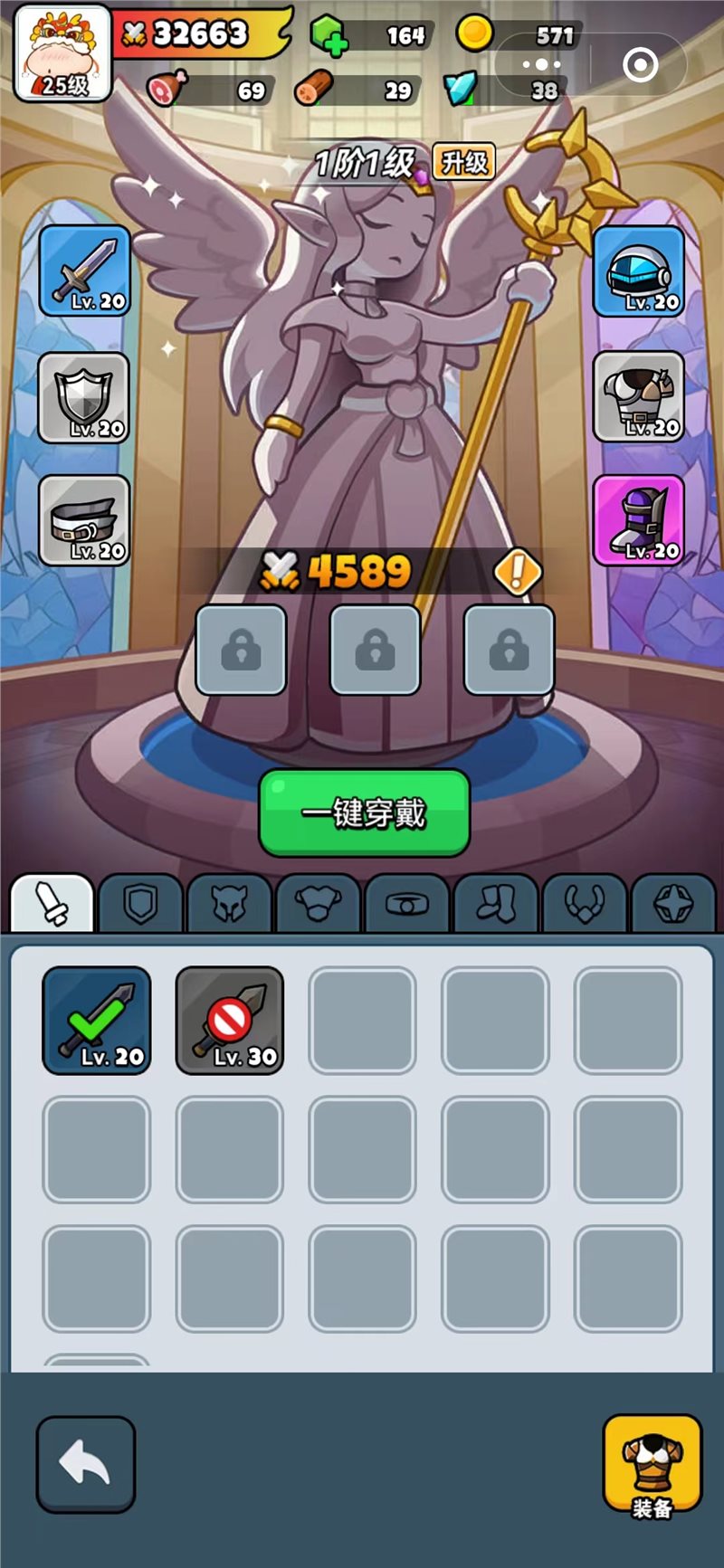Select the Lv. 30 sword in inventory
724x1568 pixels.
tap(229, 1020)
